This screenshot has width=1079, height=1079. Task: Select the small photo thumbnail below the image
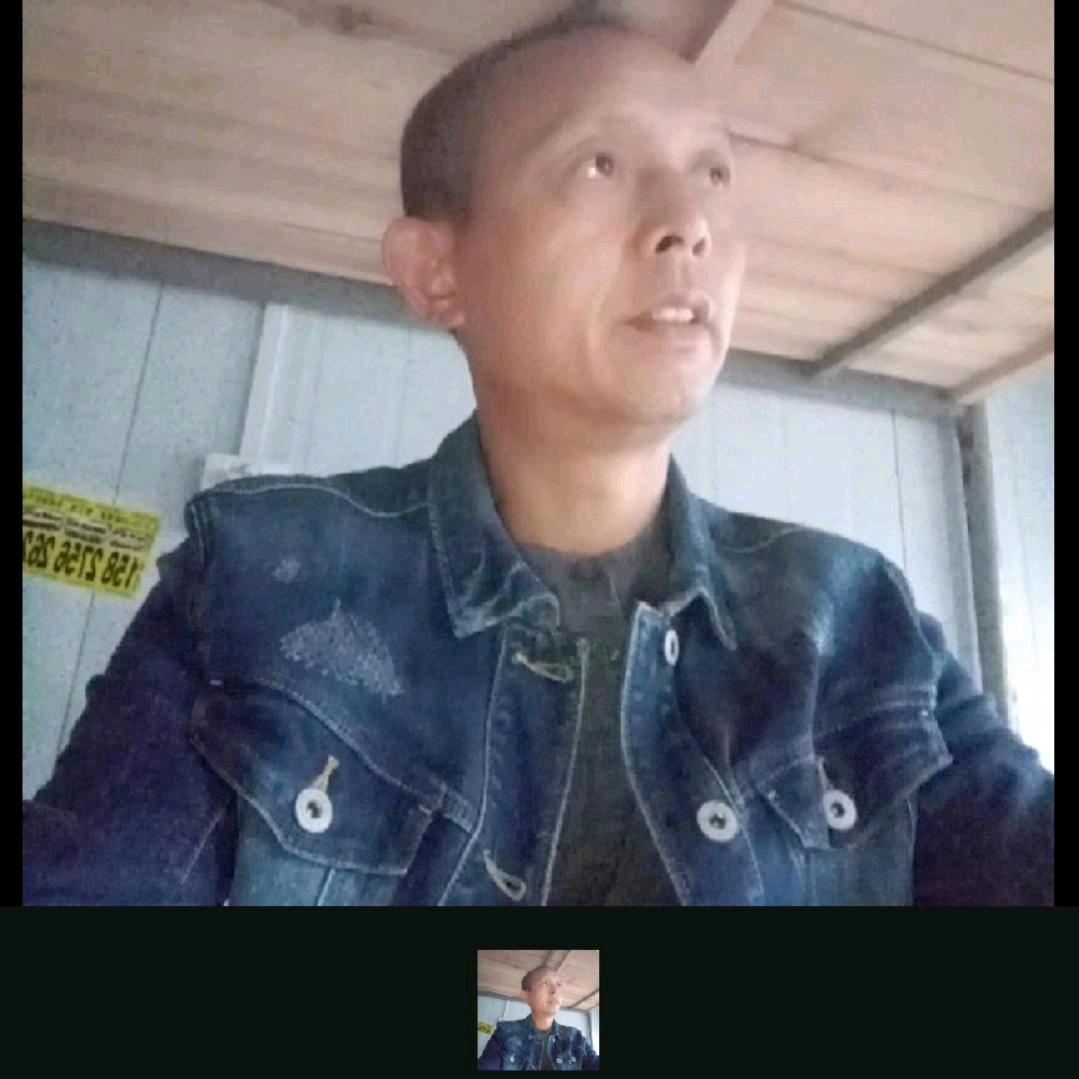538,1009
